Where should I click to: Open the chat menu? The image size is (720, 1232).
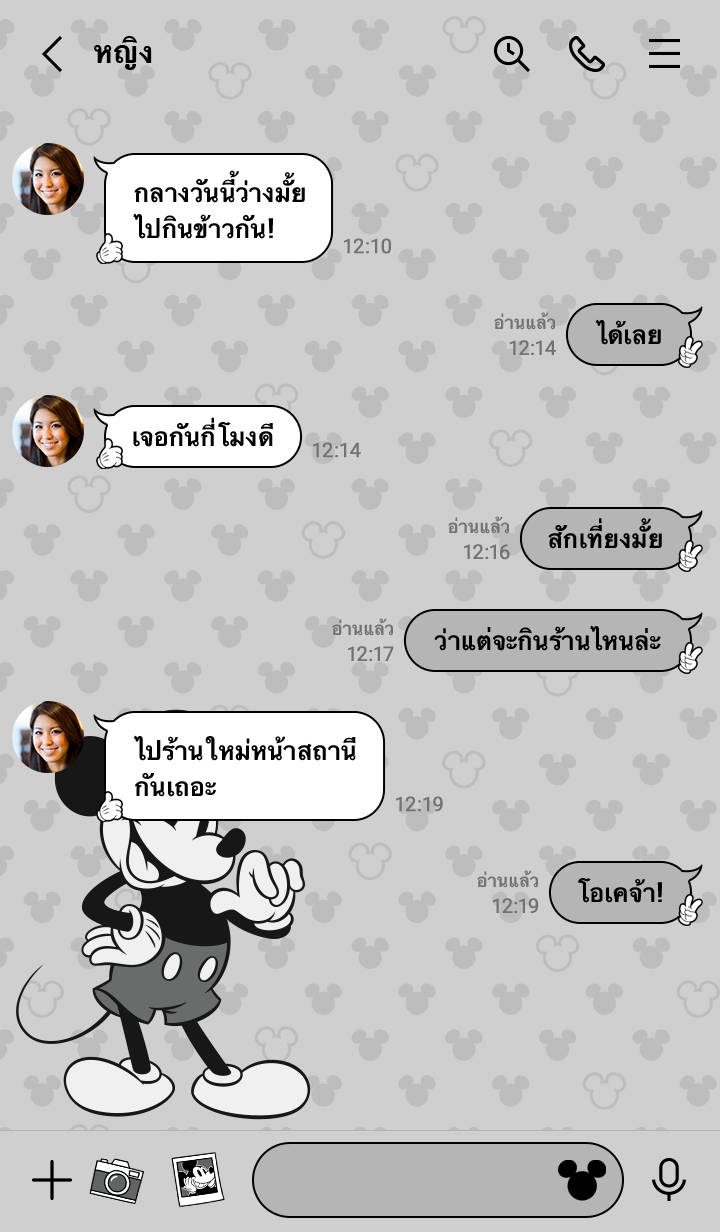pyautogui.click(x=664, y=54)
